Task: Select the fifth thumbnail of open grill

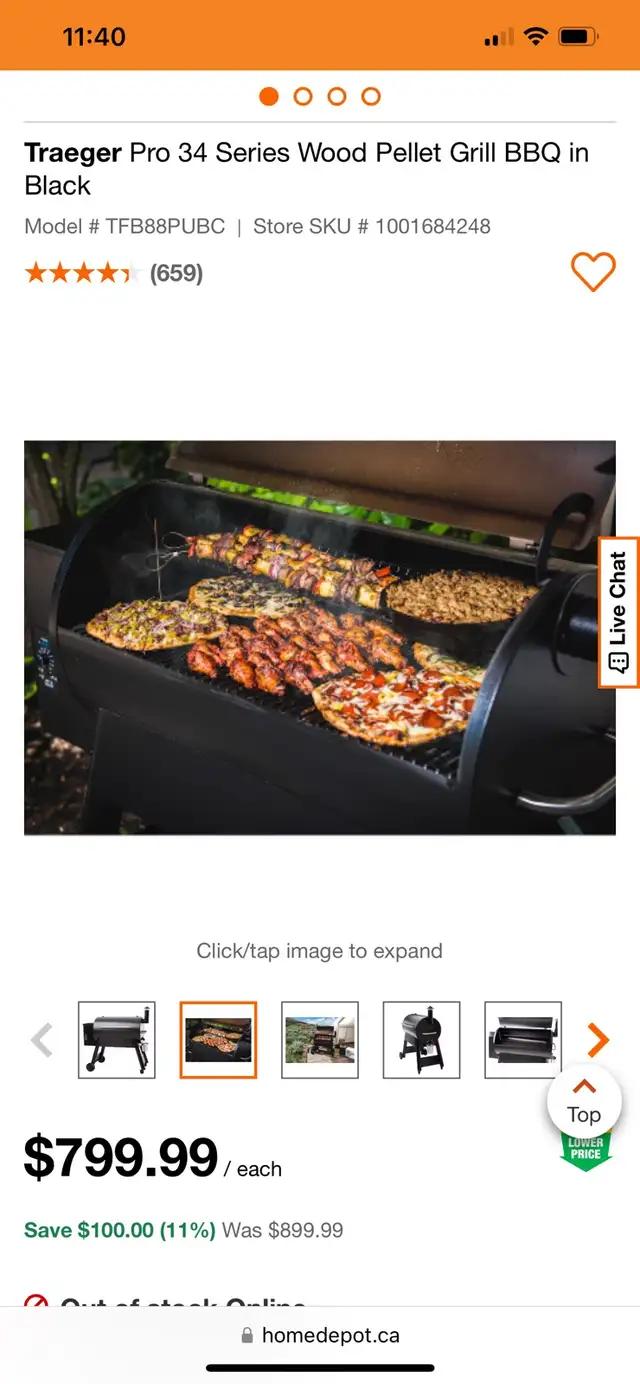Action: coord(523,1040)
